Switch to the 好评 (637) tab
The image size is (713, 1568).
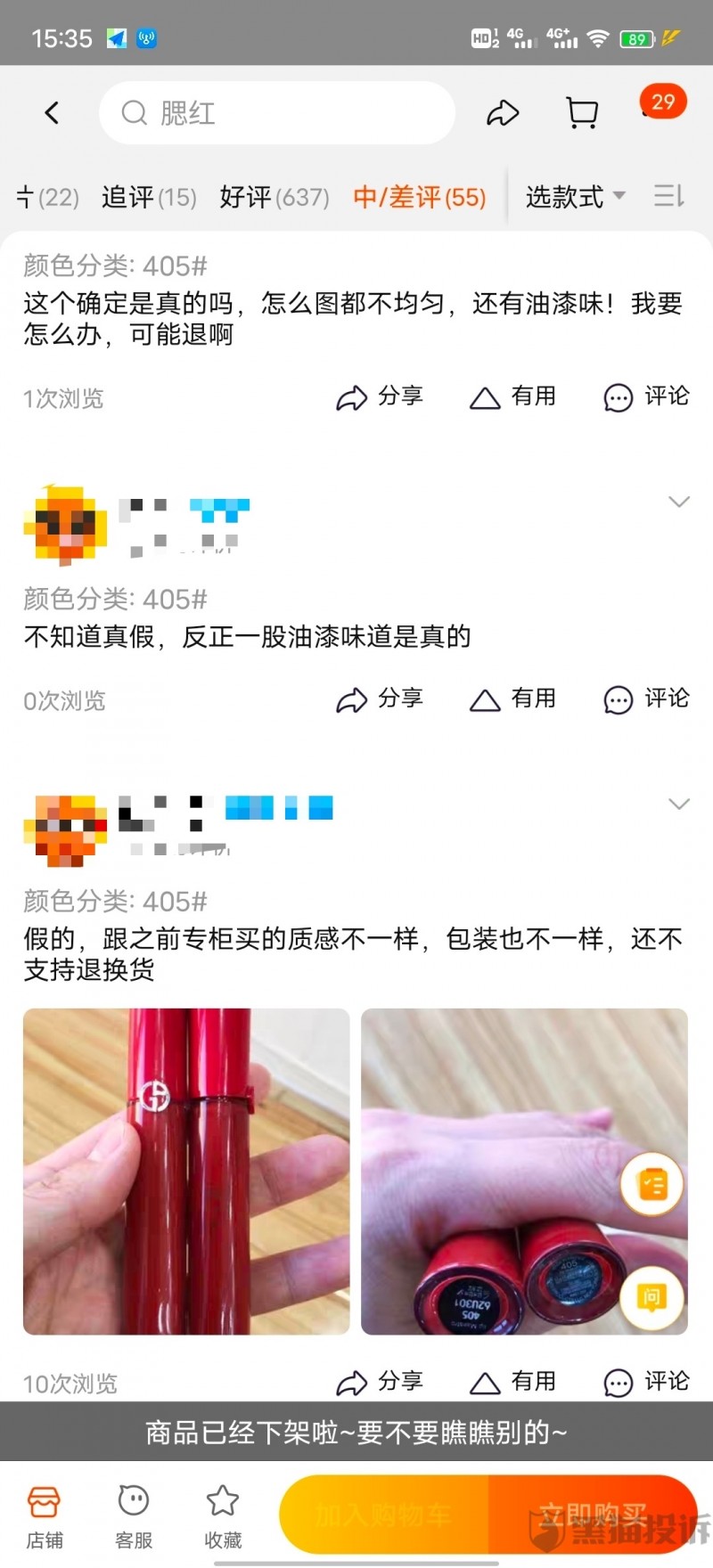pyautogui.click(x=275, y=197)
